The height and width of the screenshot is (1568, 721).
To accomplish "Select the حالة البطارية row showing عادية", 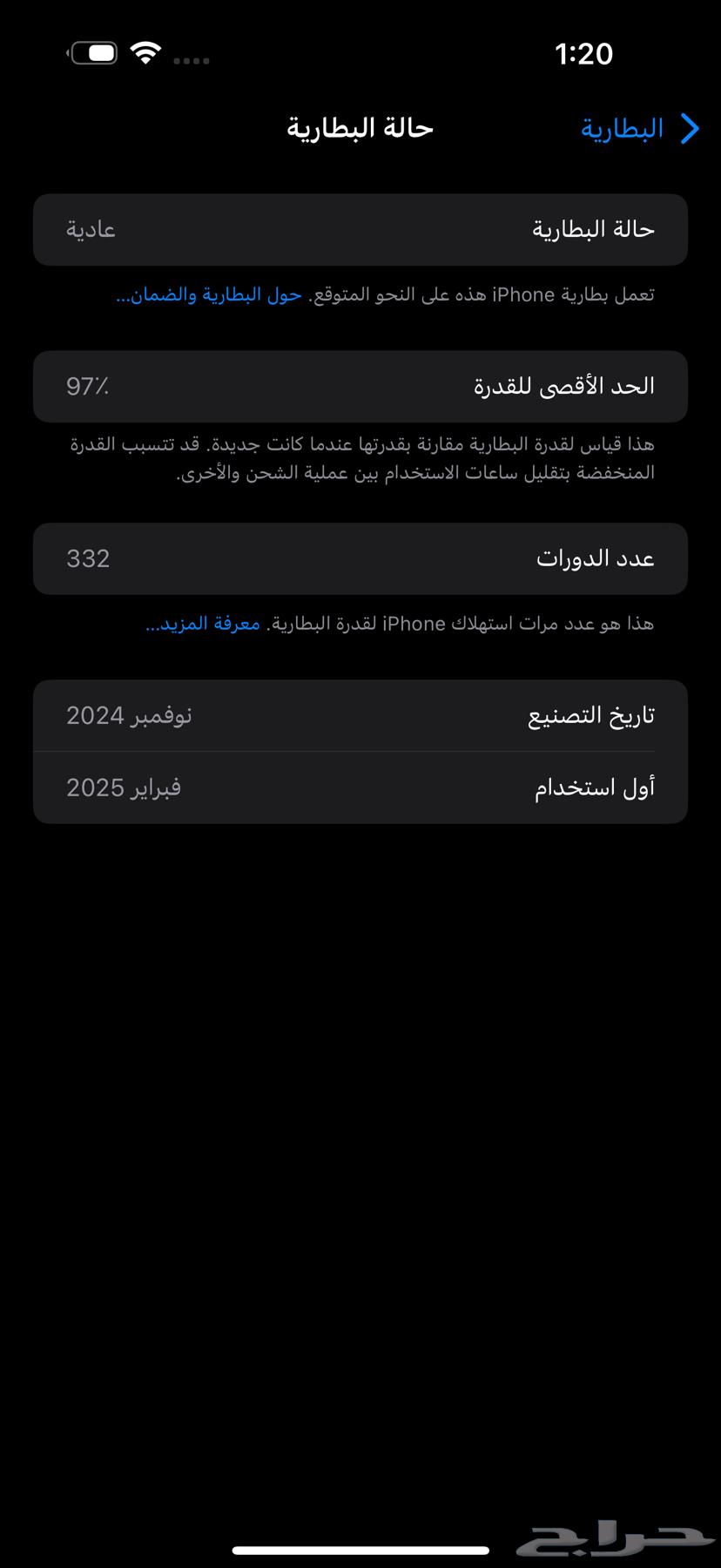I will 360,229.
